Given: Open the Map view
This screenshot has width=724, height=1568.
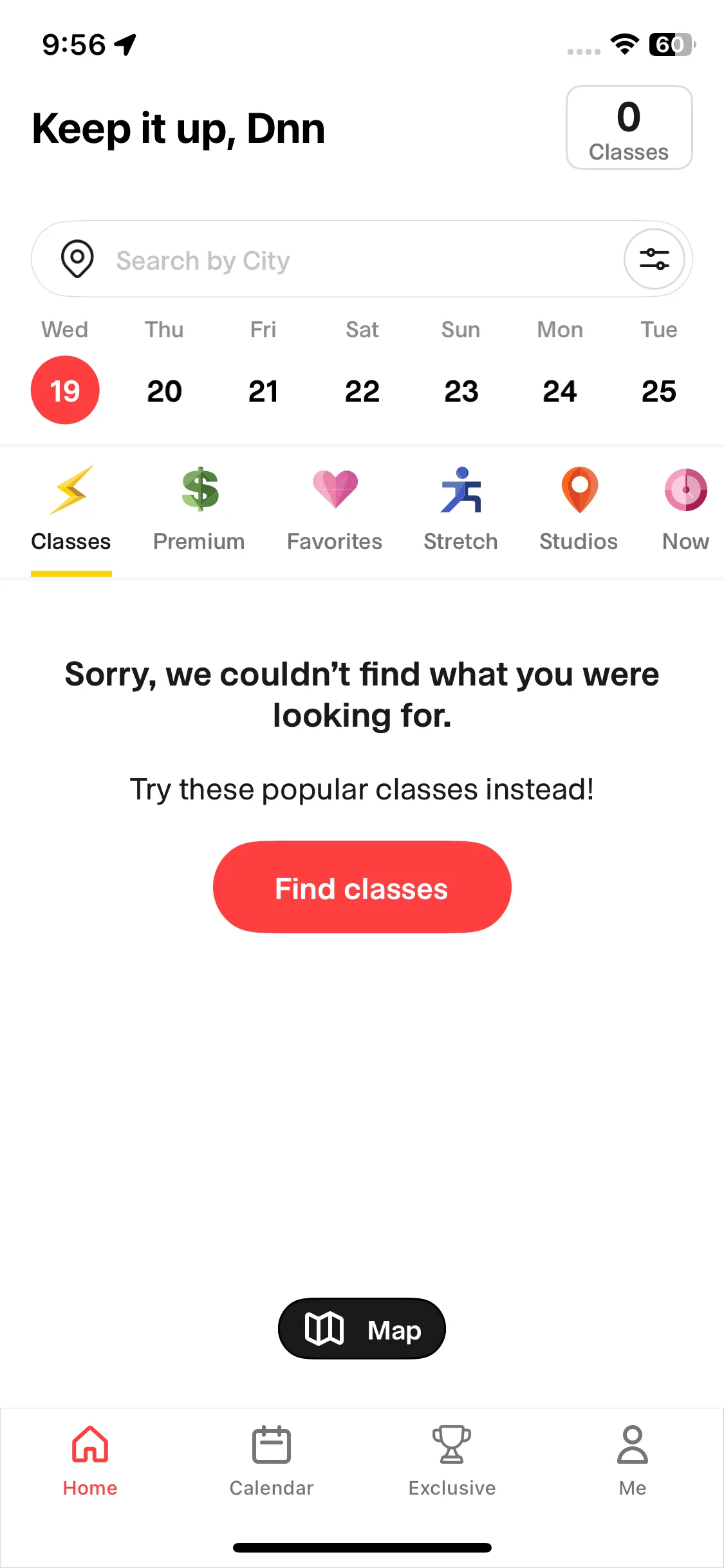Looking at the screenshot, I should click(362, 1329).
